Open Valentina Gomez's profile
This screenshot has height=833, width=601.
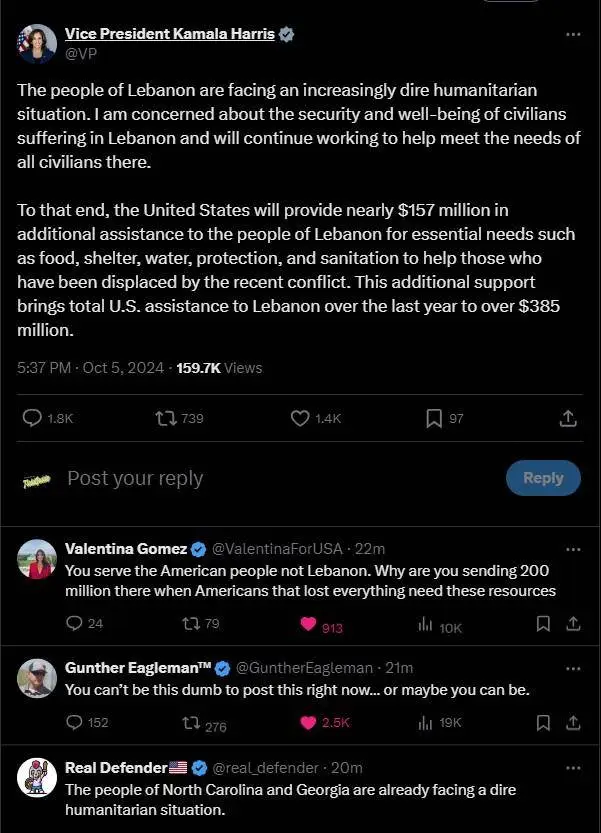click(x=125, y=549)
